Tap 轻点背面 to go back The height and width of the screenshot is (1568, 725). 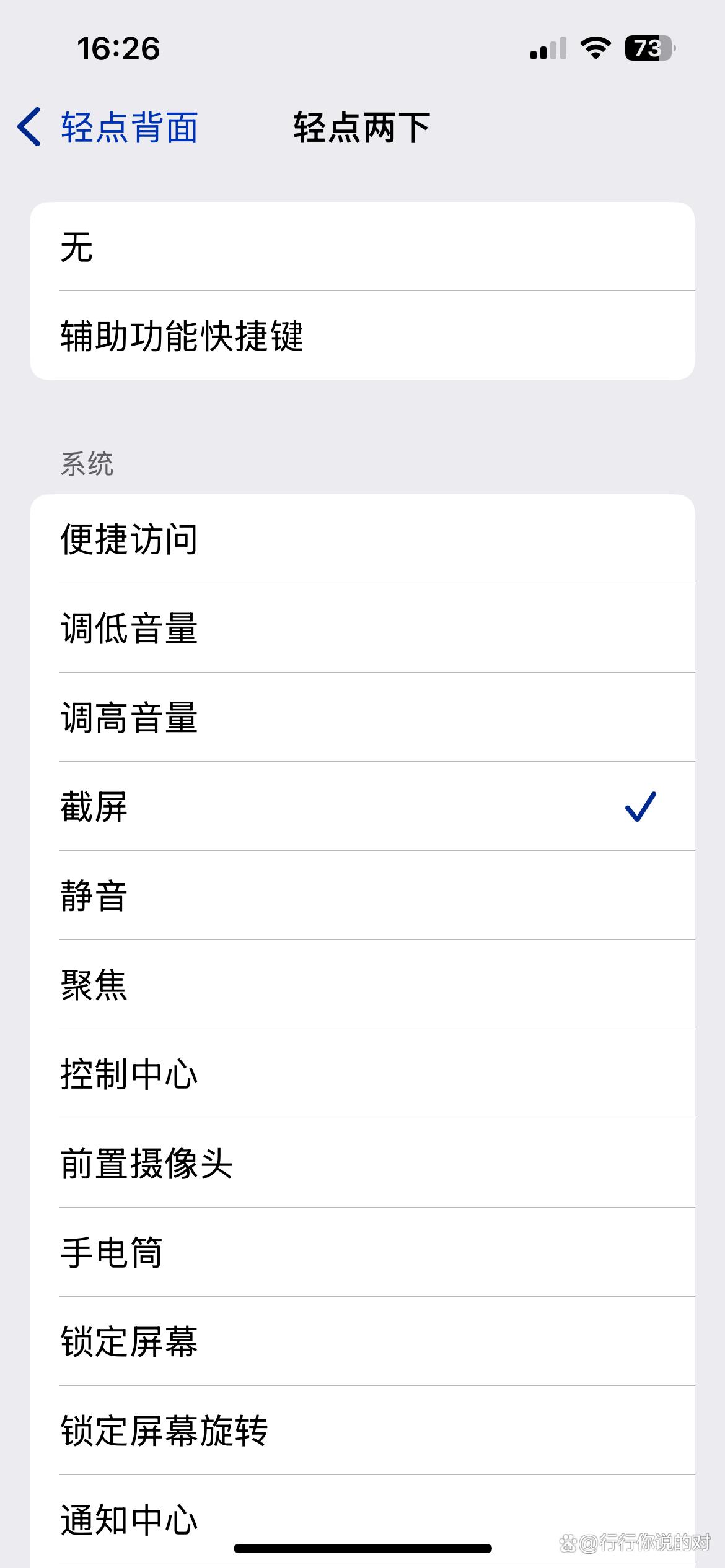[128, 127]
